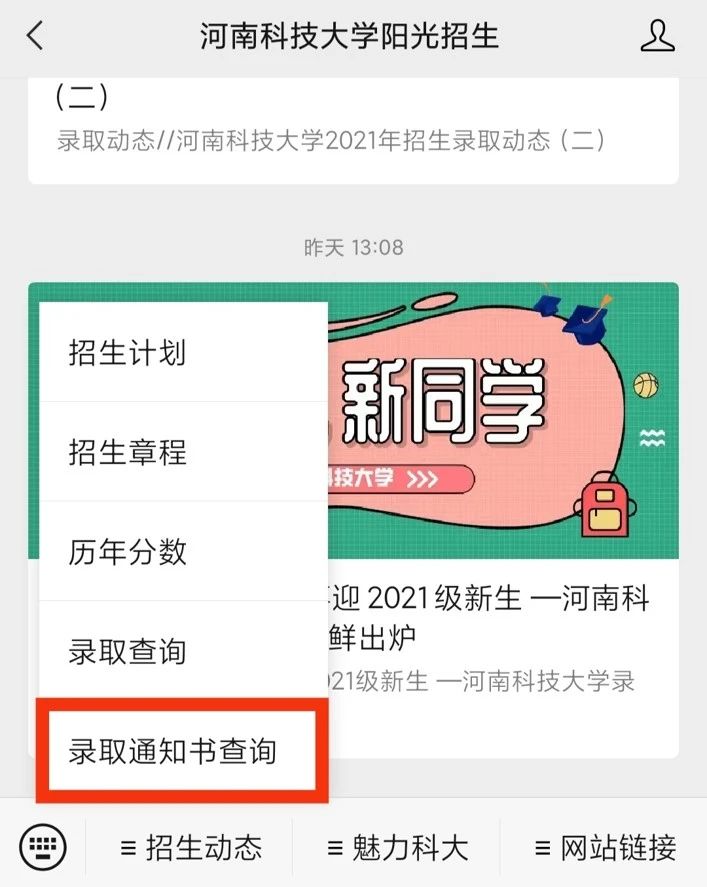Screen dimensions: 707x887
Task: Go back using the top arrow
Action: point(36,37)
